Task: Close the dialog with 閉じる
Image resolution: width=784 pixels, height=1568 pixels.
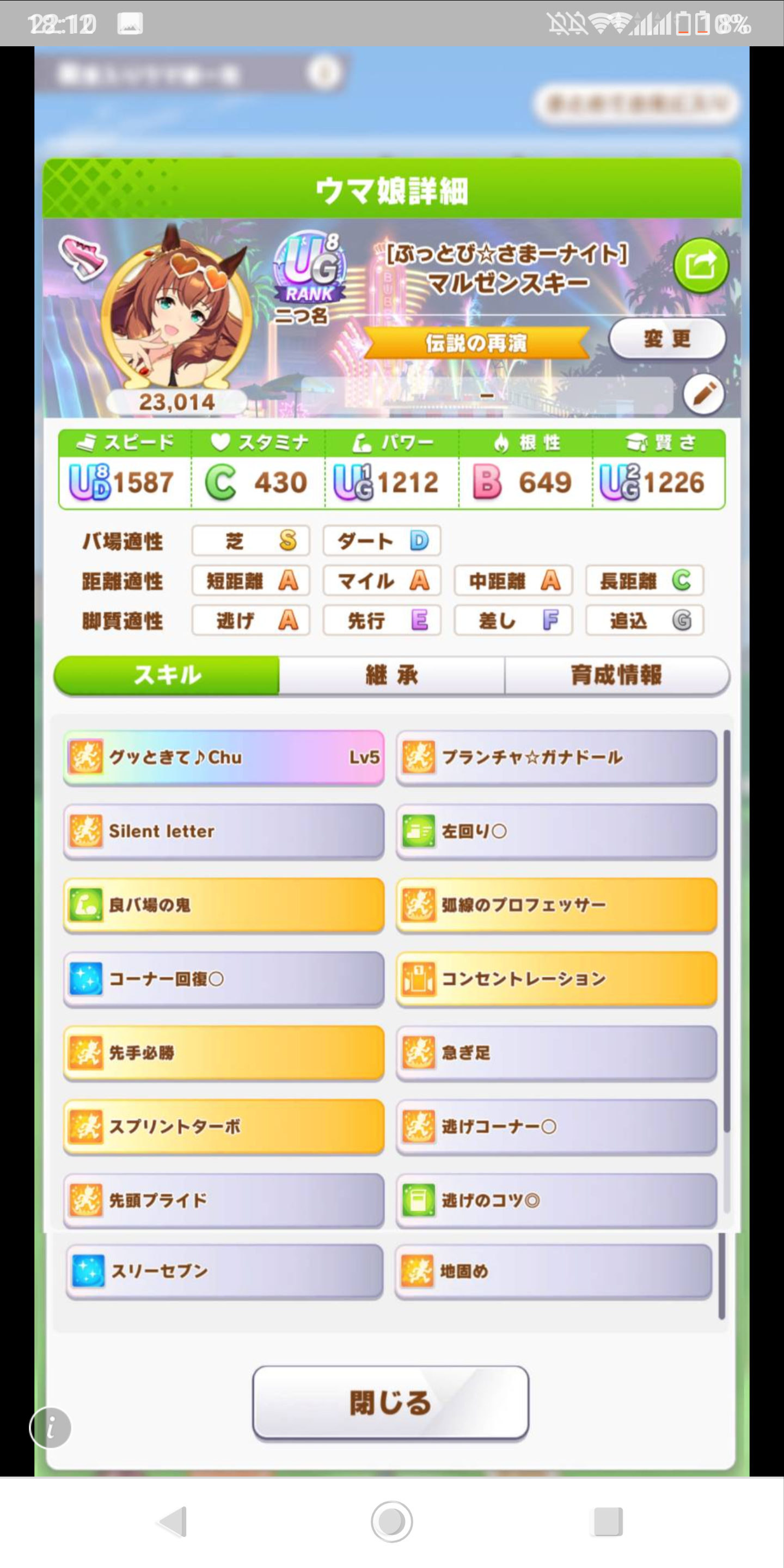Action: tap(390, 1402)
